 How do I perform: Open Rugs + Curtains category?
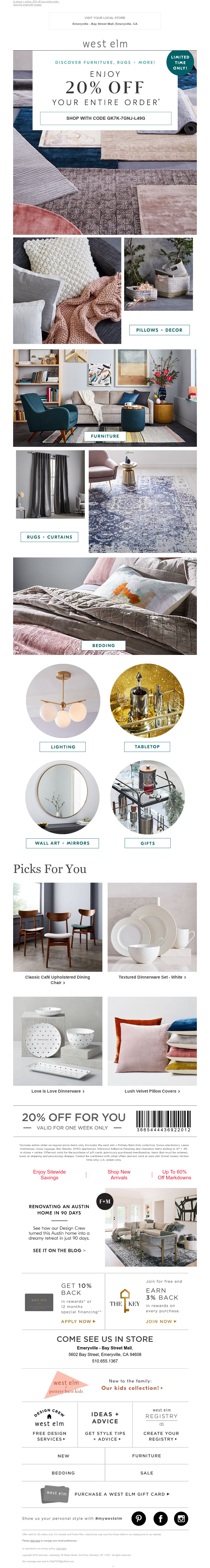pos(49,537)
